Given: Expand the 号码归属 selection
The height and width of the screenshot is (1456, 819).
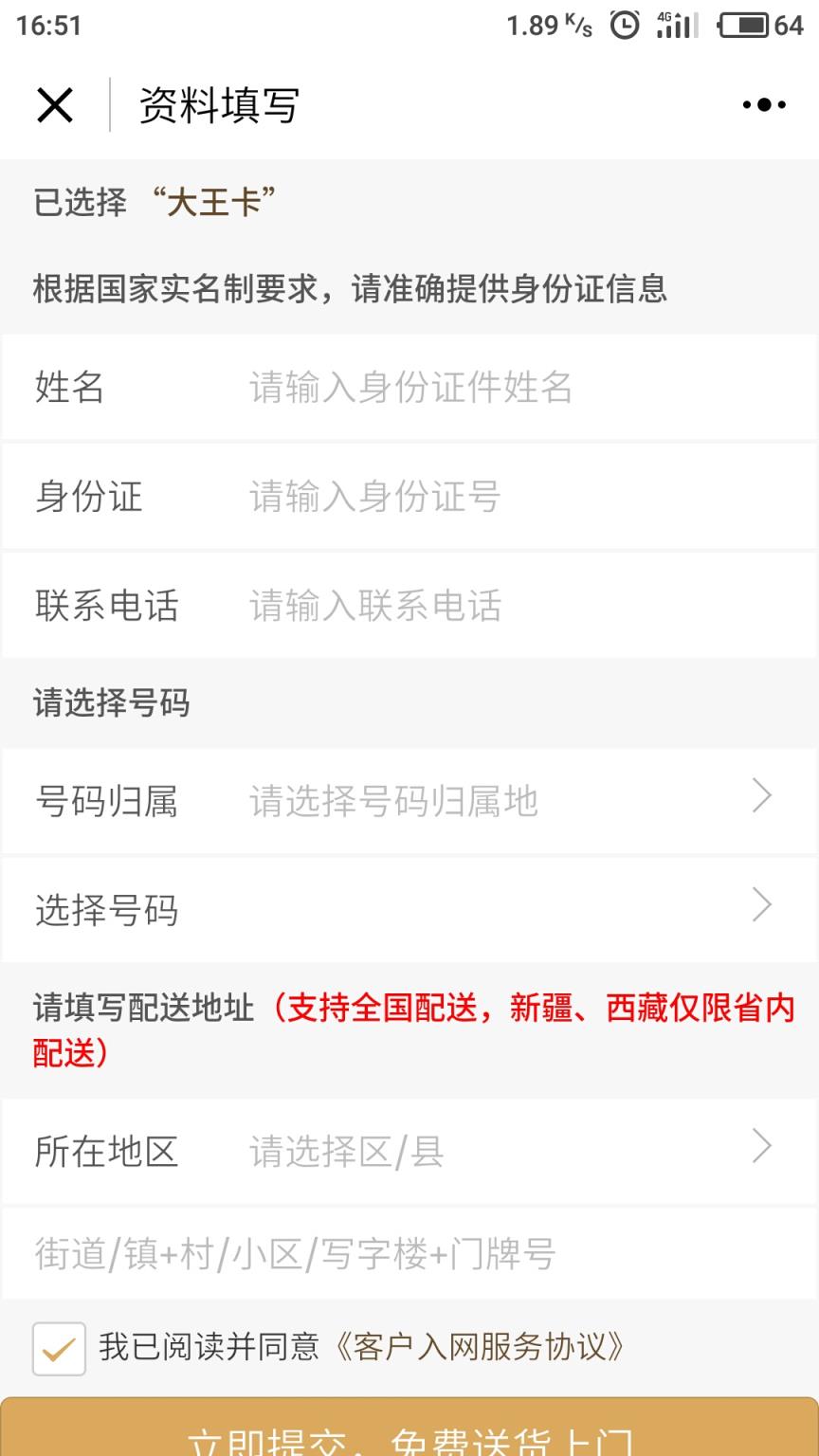Looking at the screenshot, I should coord(409,801).
